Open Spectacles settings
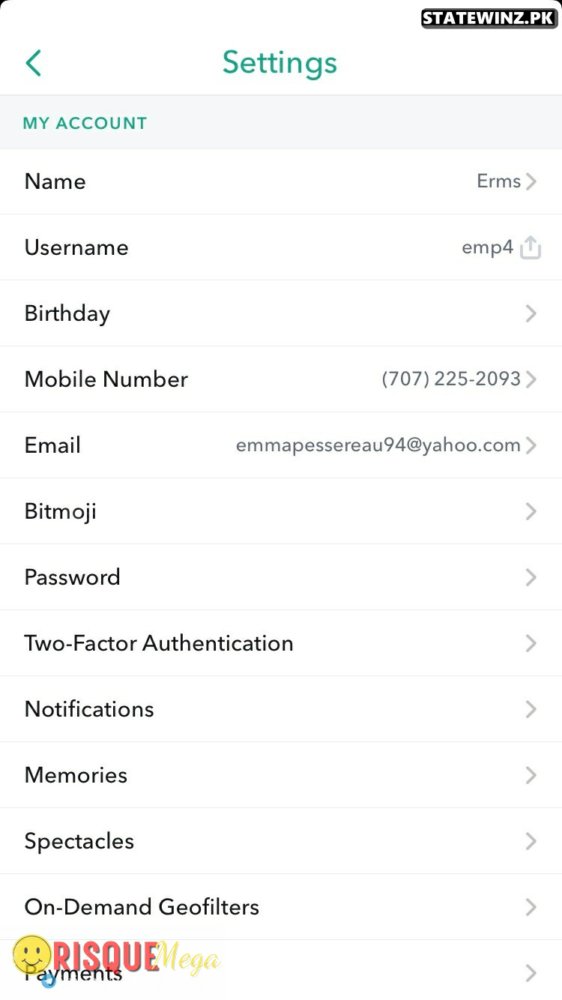The height and width of the screenshot is (1000, 562). 281,841
